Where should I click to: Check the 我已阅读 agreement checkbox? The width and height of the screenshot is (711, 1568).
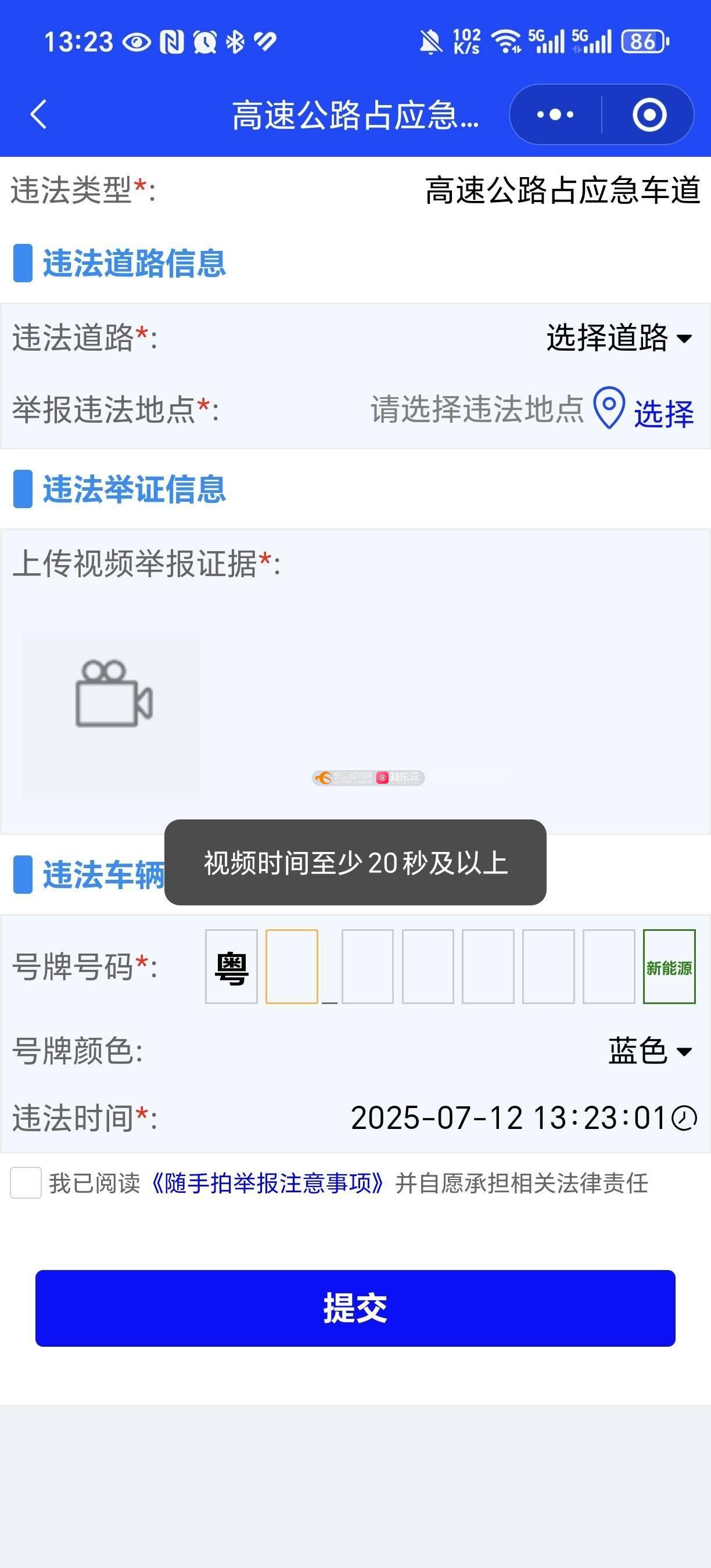tap(26, 1183)
